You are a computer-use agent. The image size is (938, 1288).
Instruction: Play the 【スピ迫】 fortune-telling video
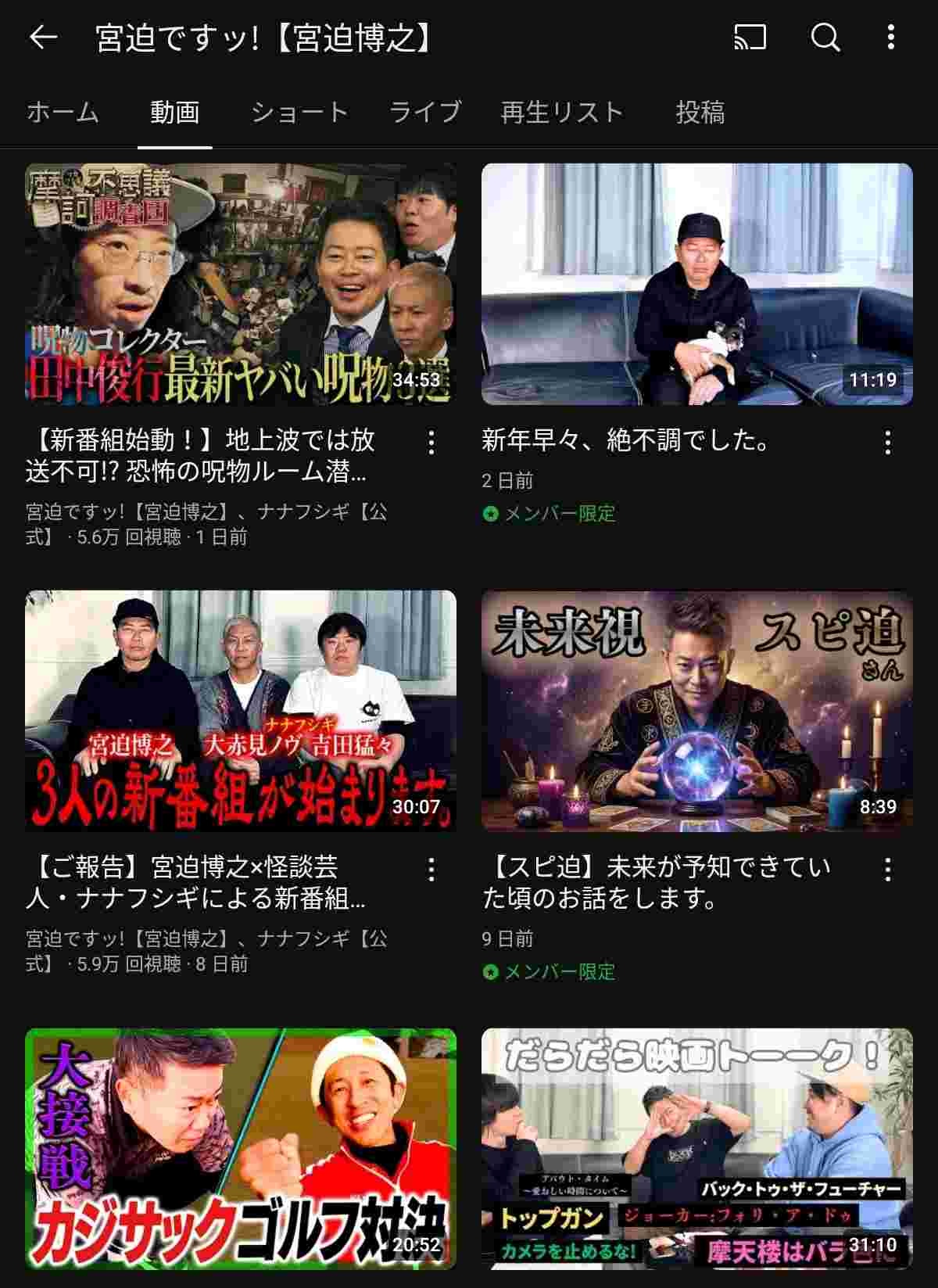coord(696,710)
